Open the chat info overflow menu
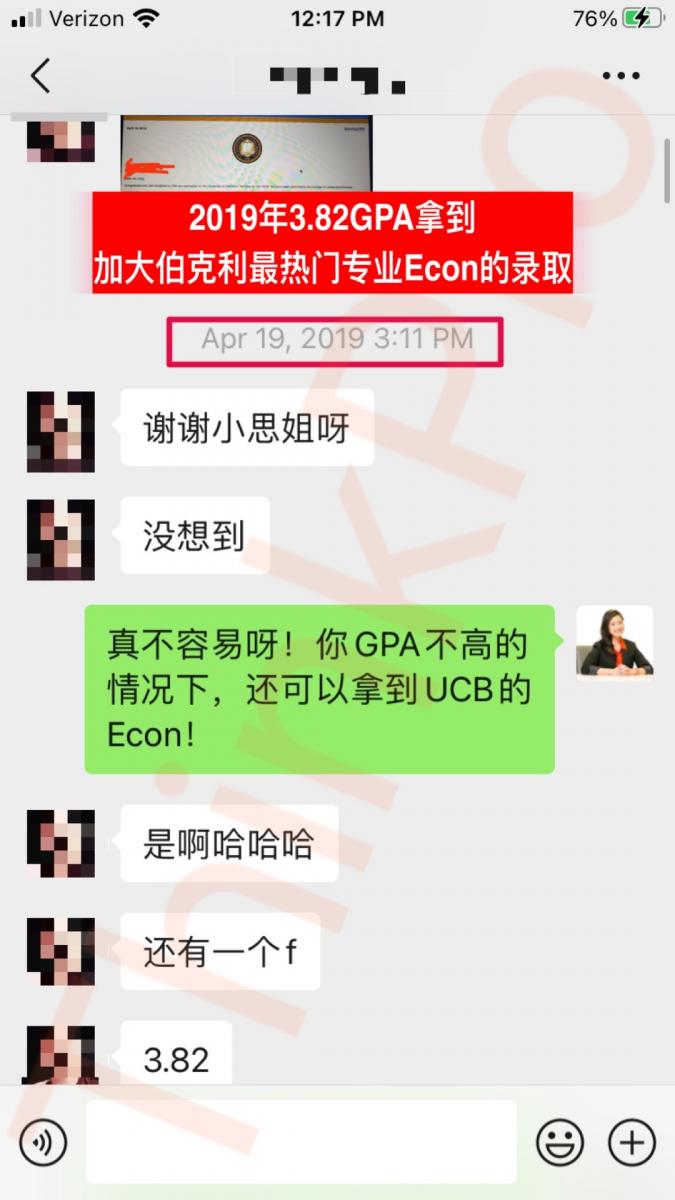This screenshot has height=1200, width=675. (620, 76)
